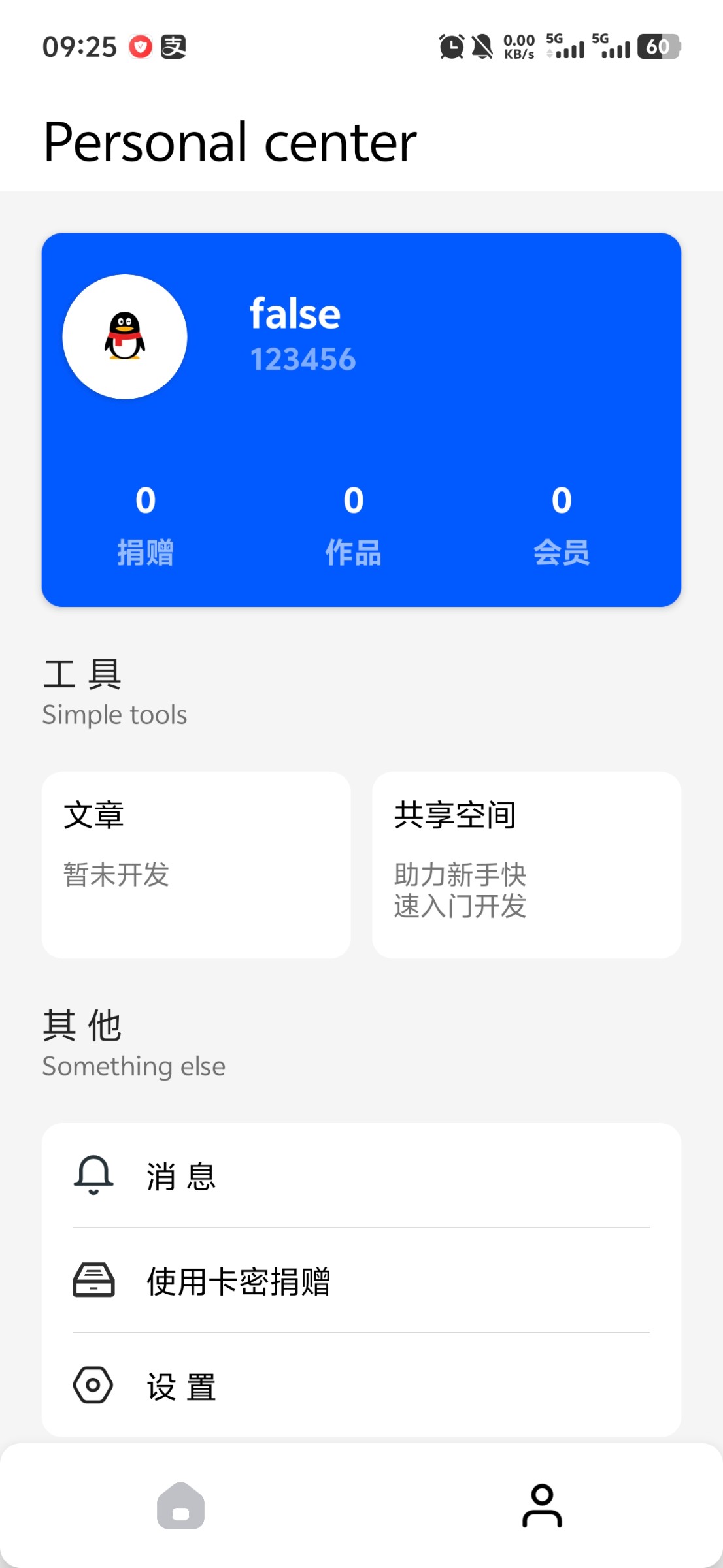The height and width of the screenshot is (1568, 723).
Task: Select 使用卡密捐赠 card-key donation
Action: click(361, 1281)
